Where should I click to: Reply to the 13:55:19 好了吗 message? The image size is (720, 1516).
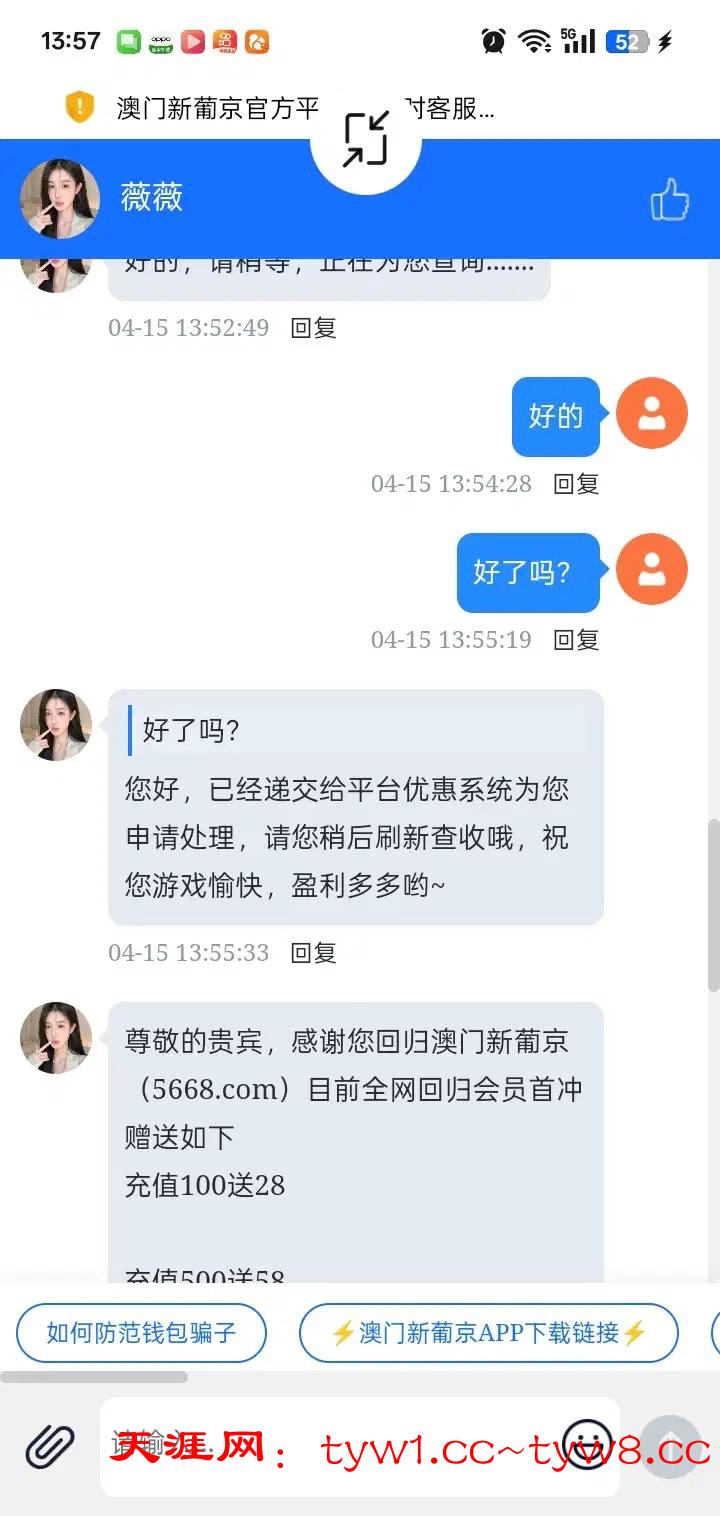click(x=576, y=640)
